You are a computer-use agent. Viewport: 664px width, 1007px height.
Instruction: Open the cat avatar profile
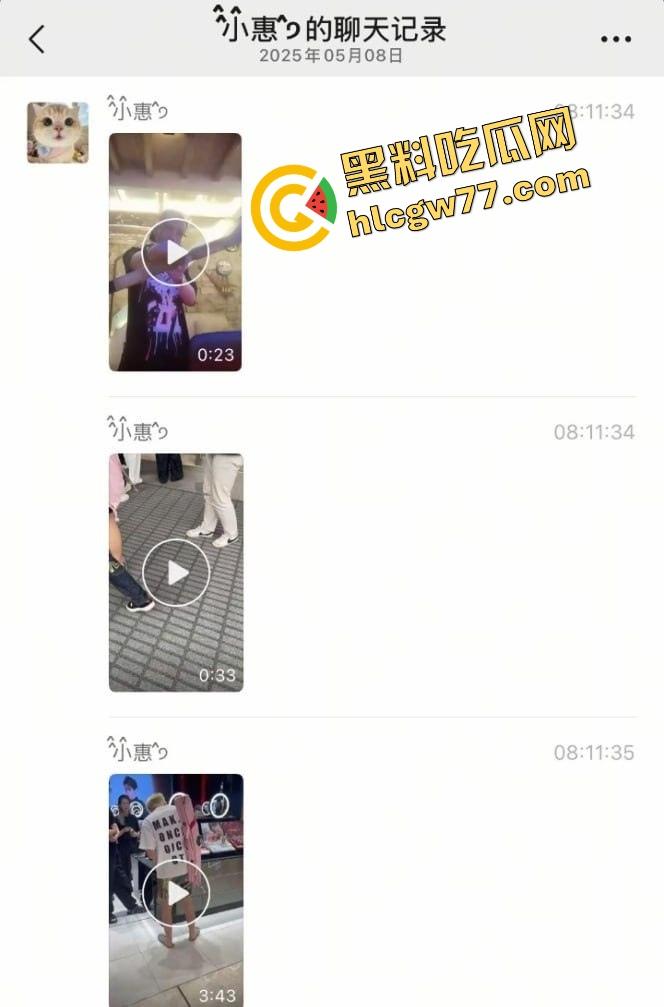pos(57,133)
